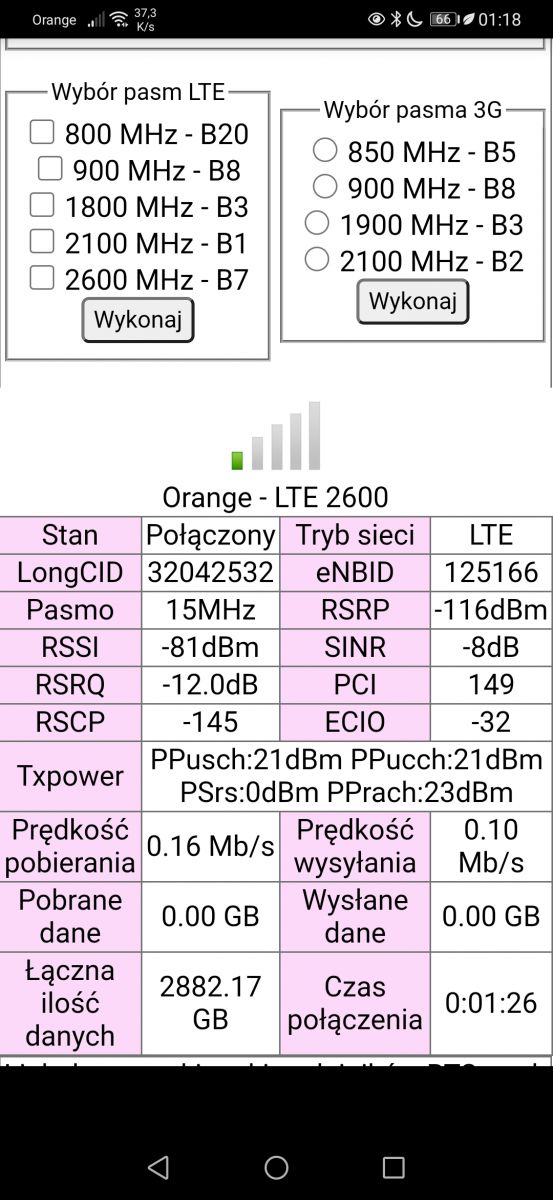The image size is (553, 1200).
Task: Go to the home screen
Action: [x=276, y=1166]
